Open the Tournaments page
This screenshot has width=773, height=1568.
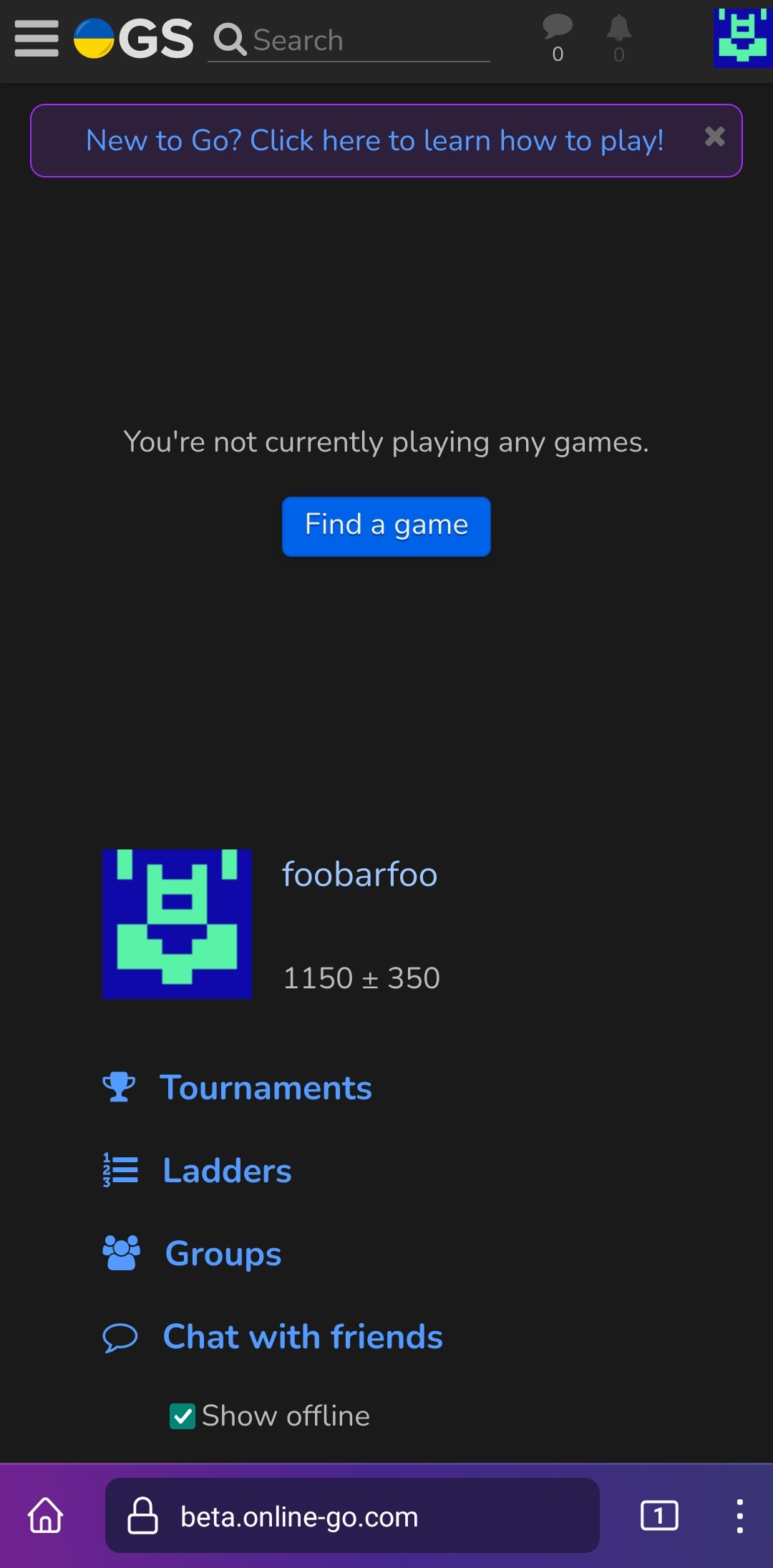[x=266, y=1088]
